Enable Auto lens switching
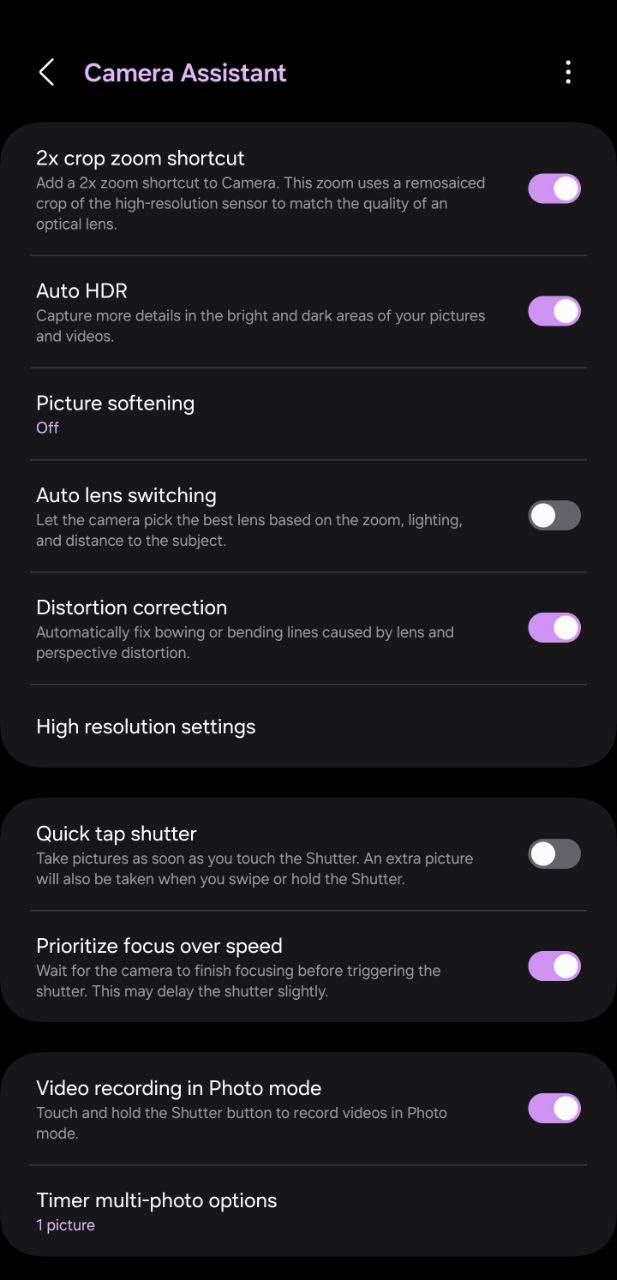617x1280 pixels. [554, 516]
